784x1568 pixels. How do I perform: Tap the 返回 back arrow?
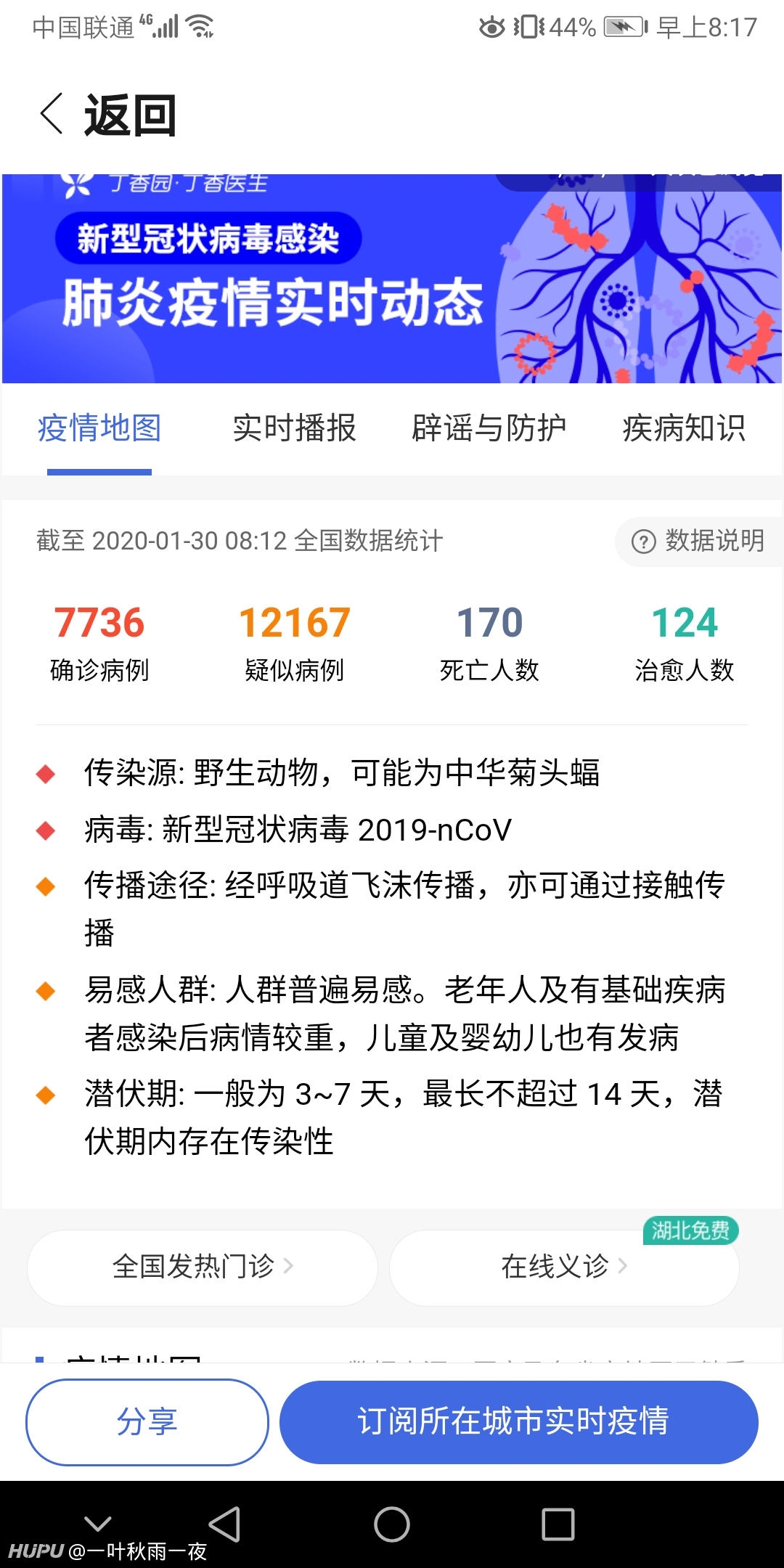click(52, 114)
